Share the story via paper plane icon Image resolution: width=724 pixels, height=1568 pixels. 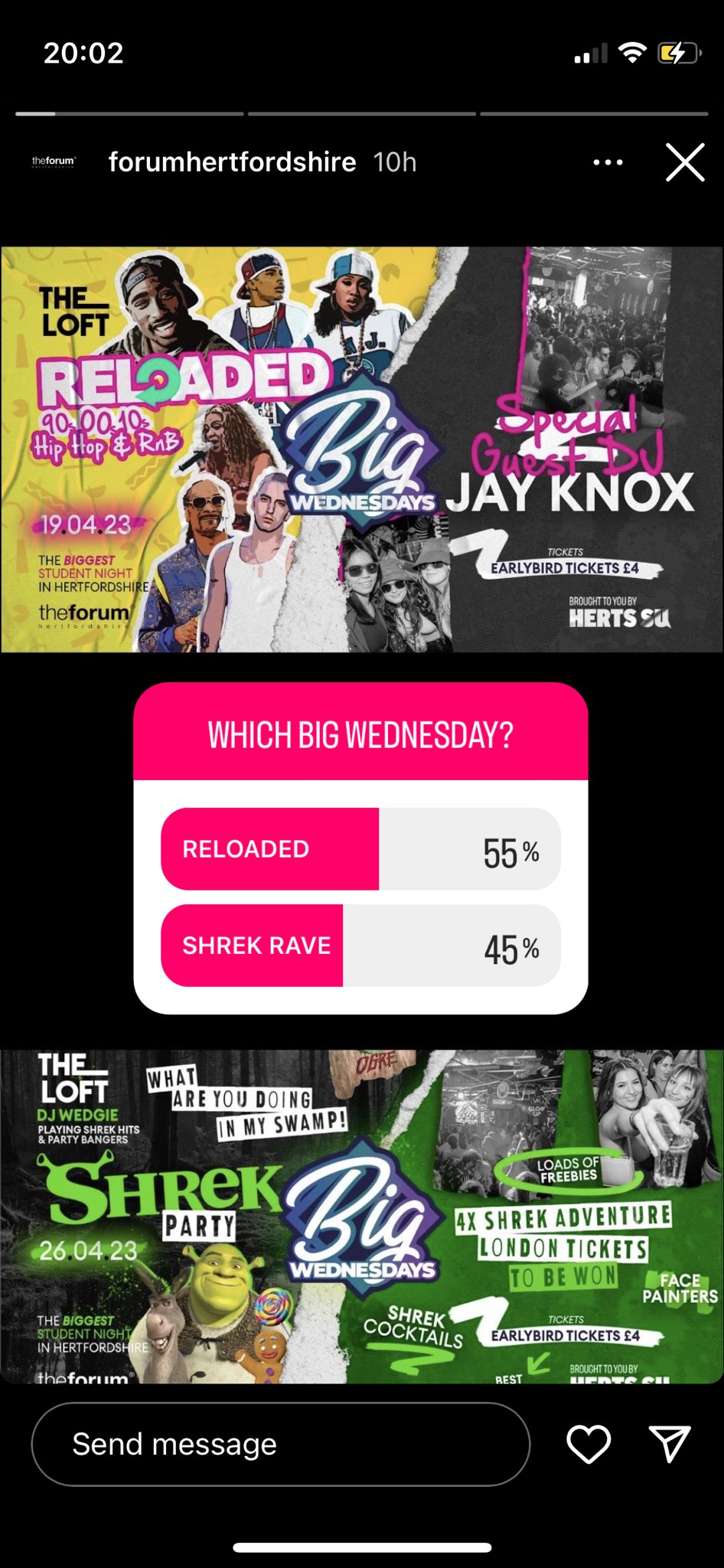[670, 1444]
